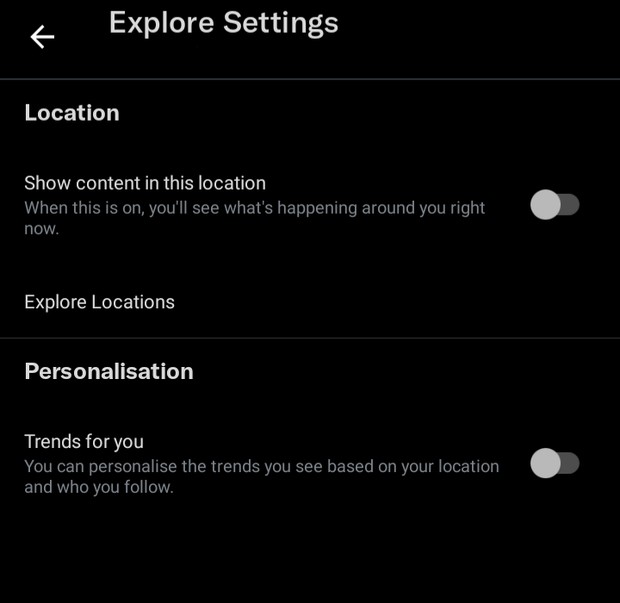The image size is (620, 603).
Task: Enable Show content in this location
Action: (554, 205)
